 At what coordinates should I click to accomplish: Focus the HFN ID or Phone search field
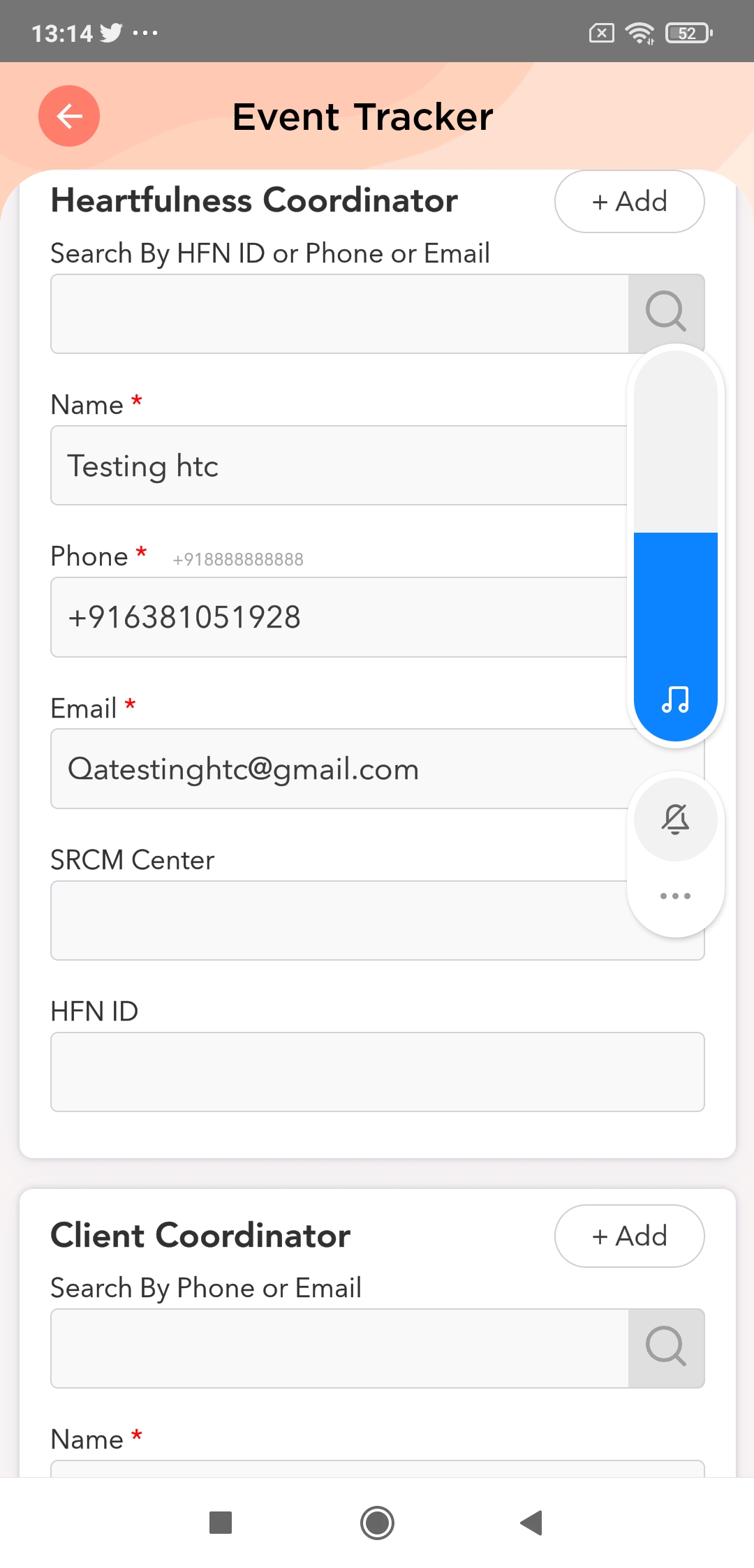[339, 313]
